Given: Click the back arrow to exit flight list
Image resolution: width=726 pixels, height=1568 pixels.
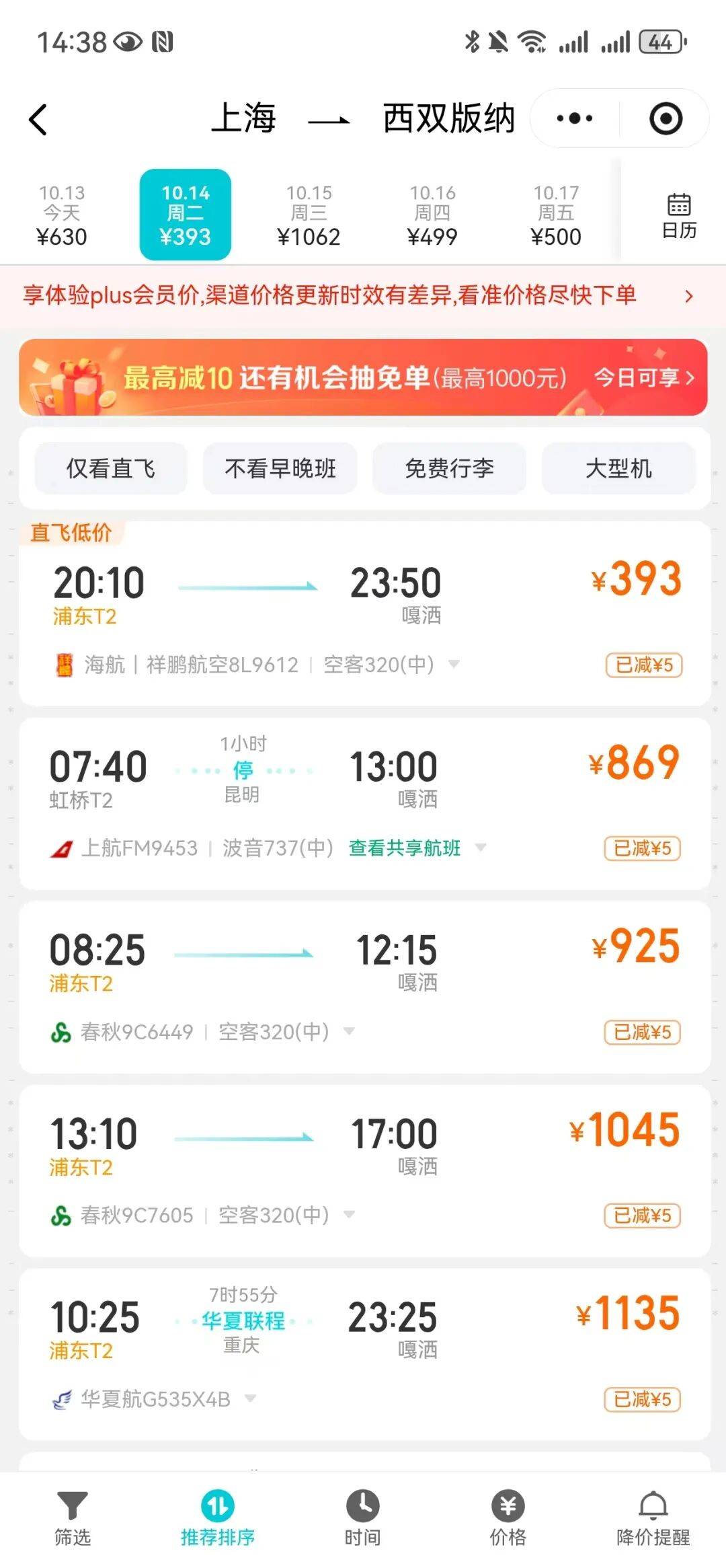Looking at the screenshot, I should (x=38, y=118).
